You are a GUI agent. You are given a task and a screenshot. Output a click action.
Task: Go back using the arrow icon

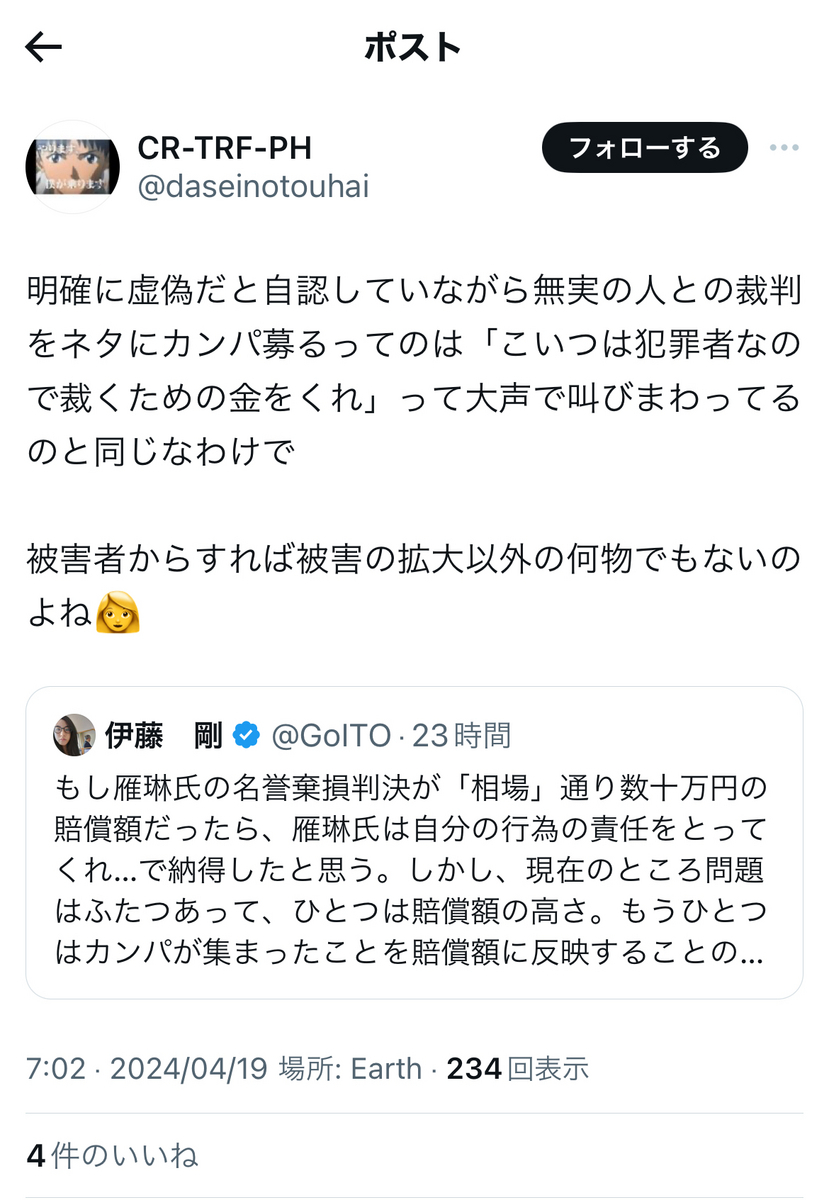pyautogui.click(x=43, y=47)
